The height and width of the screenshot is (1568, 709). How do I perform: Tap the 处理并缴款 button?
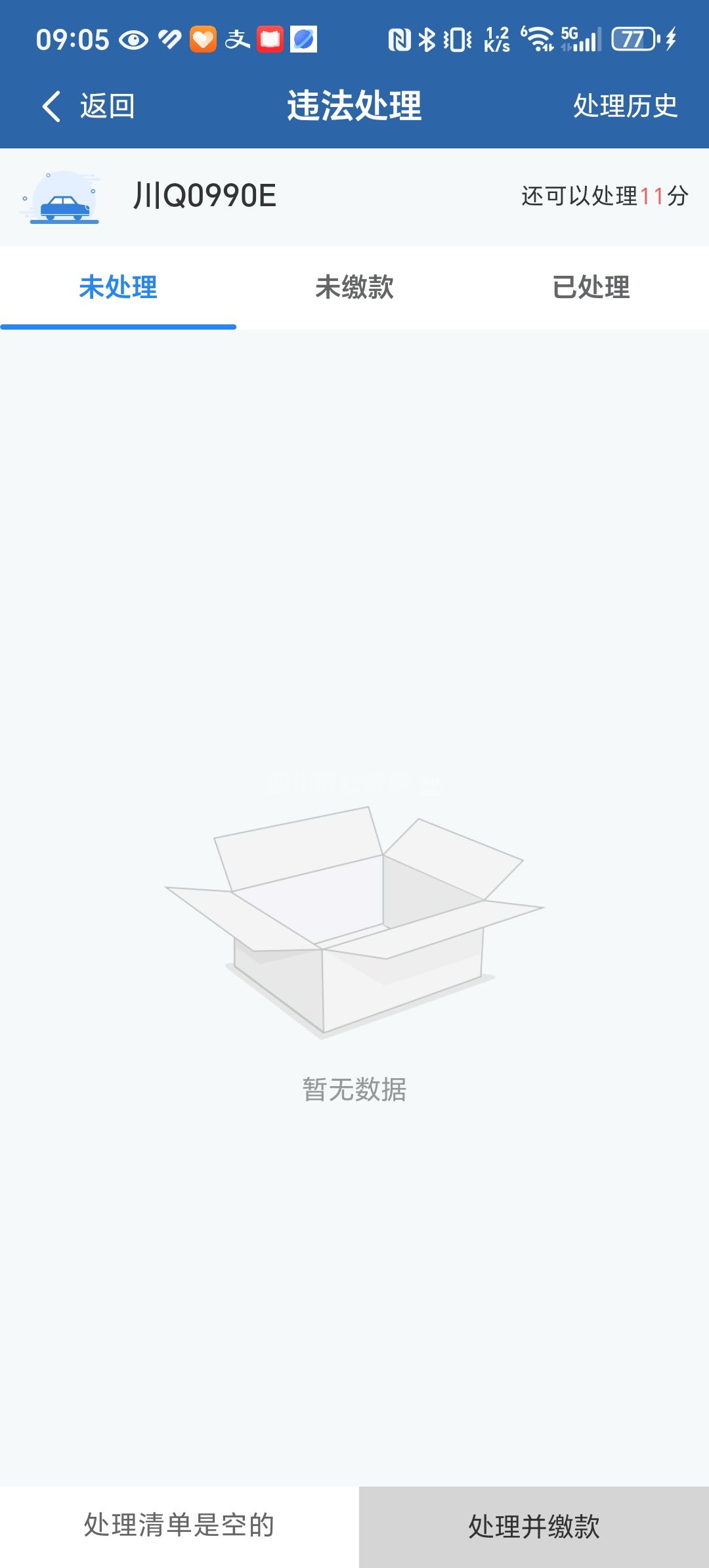[x=534, y=1526]
